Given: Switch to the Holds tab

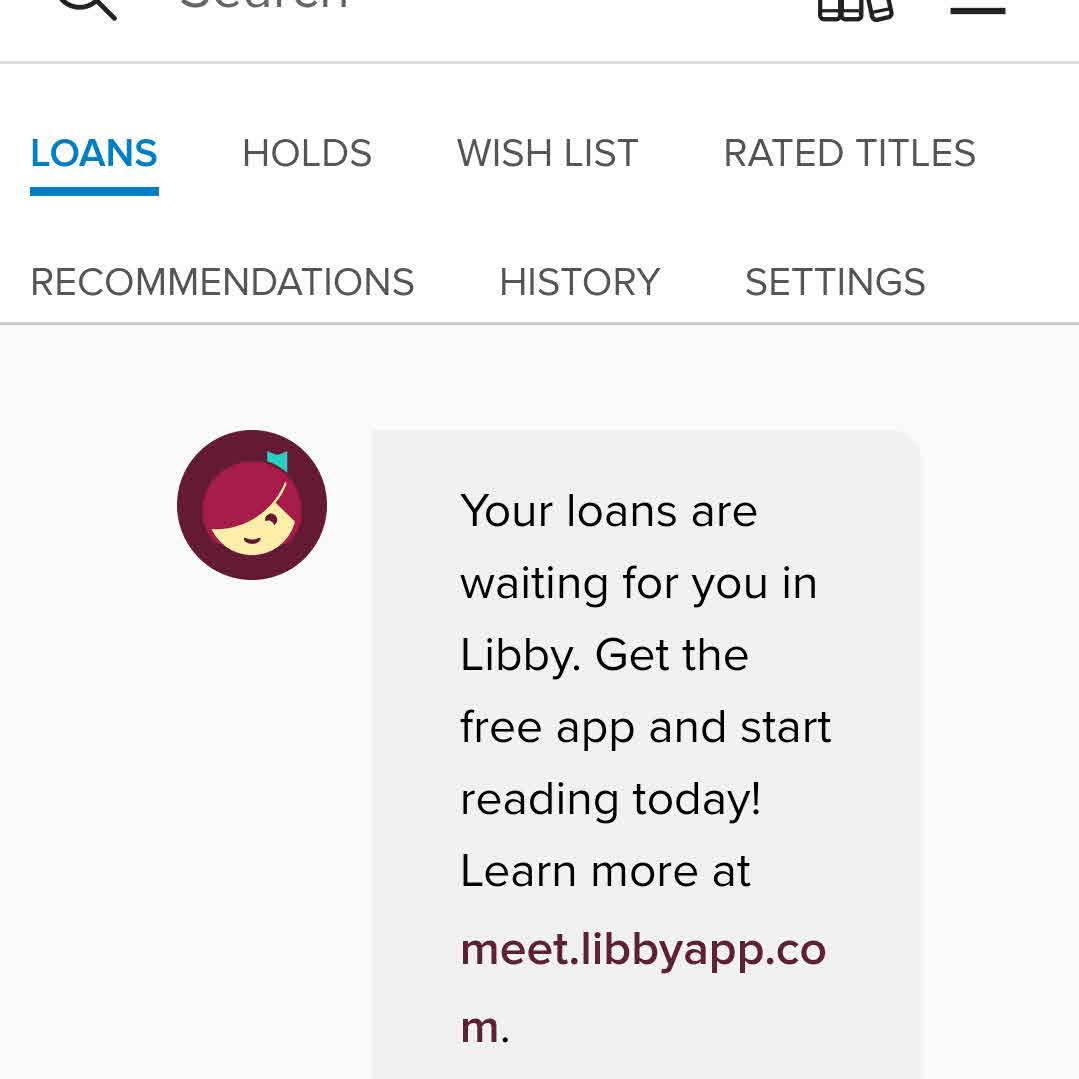Looking at the screenshot, I should pyautogui.click(x=307, y=154).
